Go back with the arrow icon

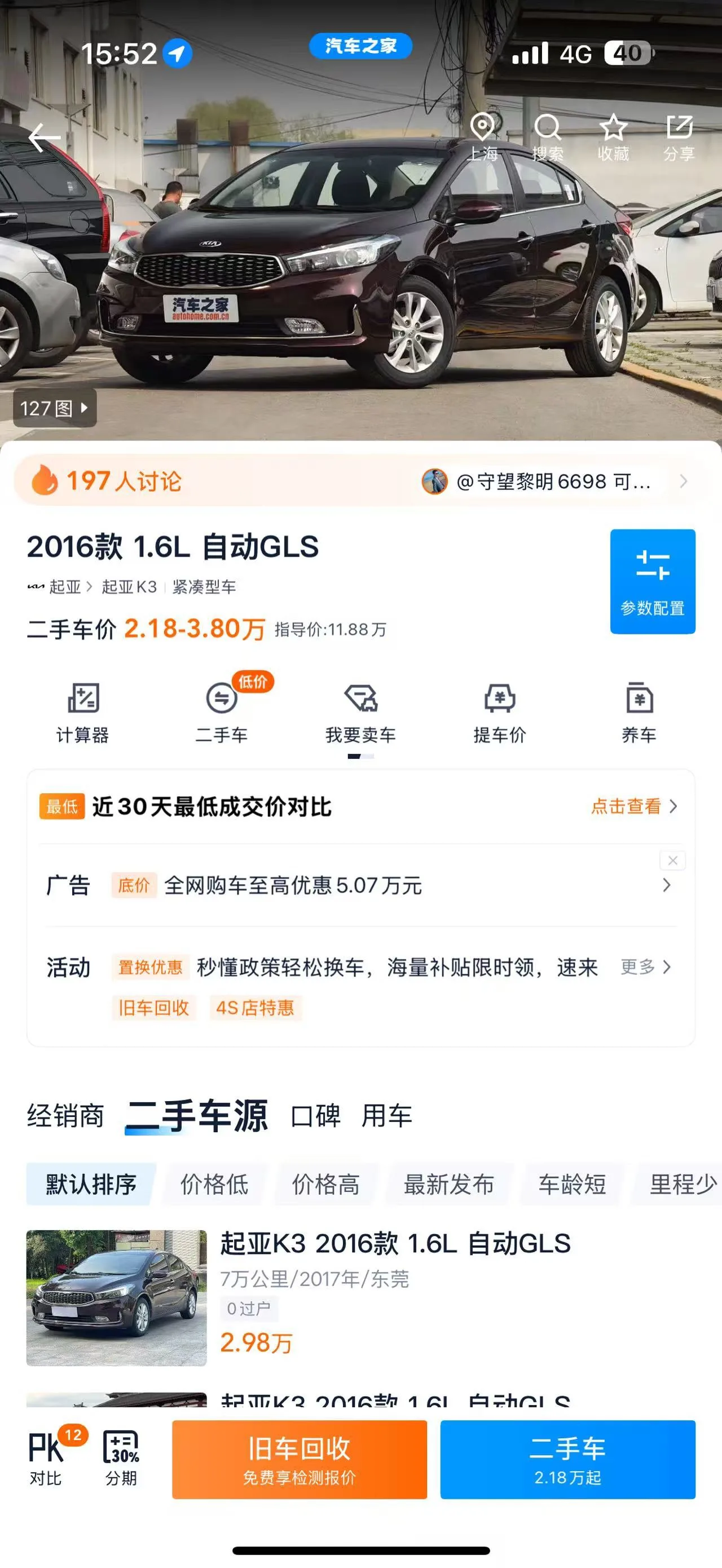45,137
